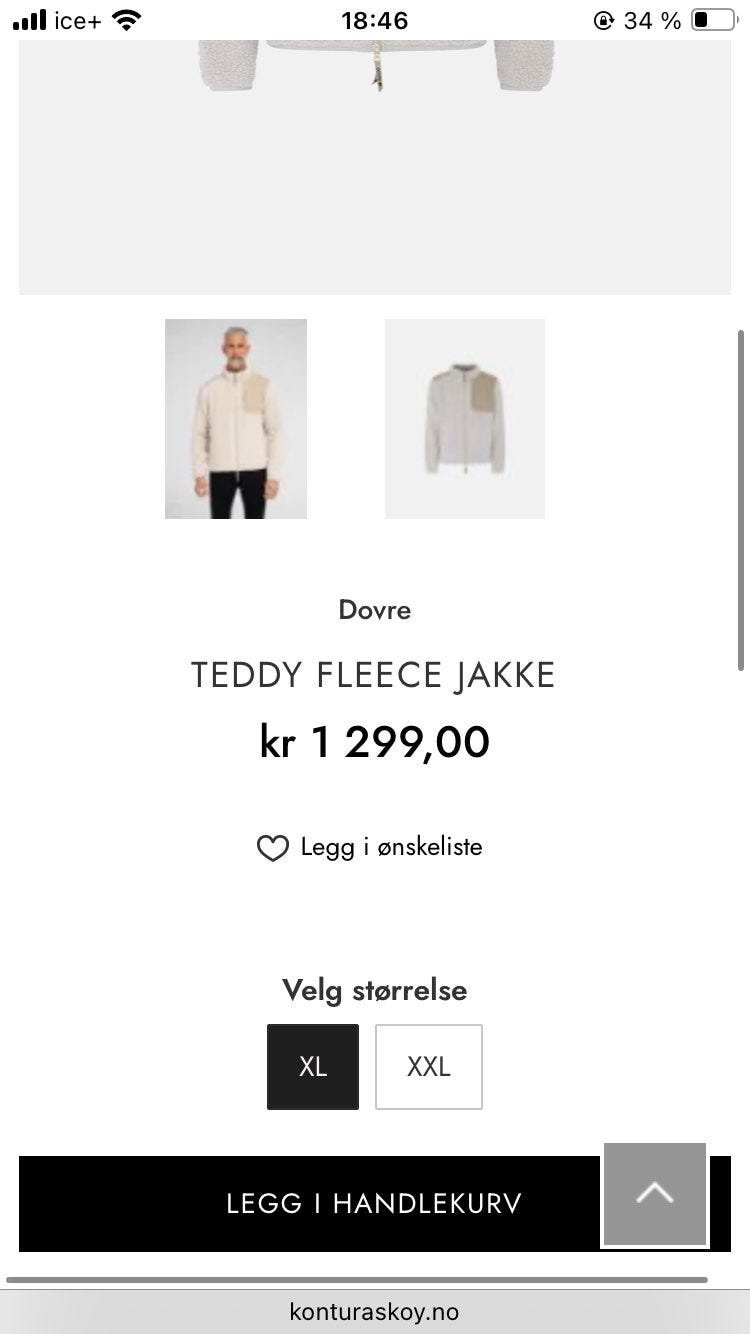The width and height of the screenshot is (750, 1334).
Task: View the model photo thumbnail
Action: point(236,418)
